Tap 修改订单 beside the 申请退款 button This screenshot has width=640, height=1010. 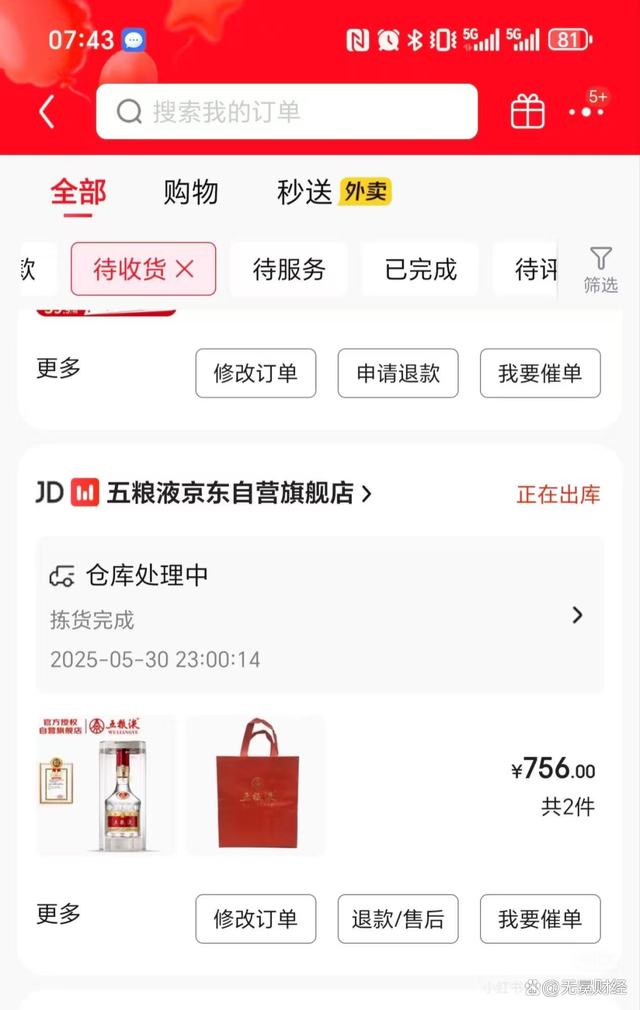point(255,373)
